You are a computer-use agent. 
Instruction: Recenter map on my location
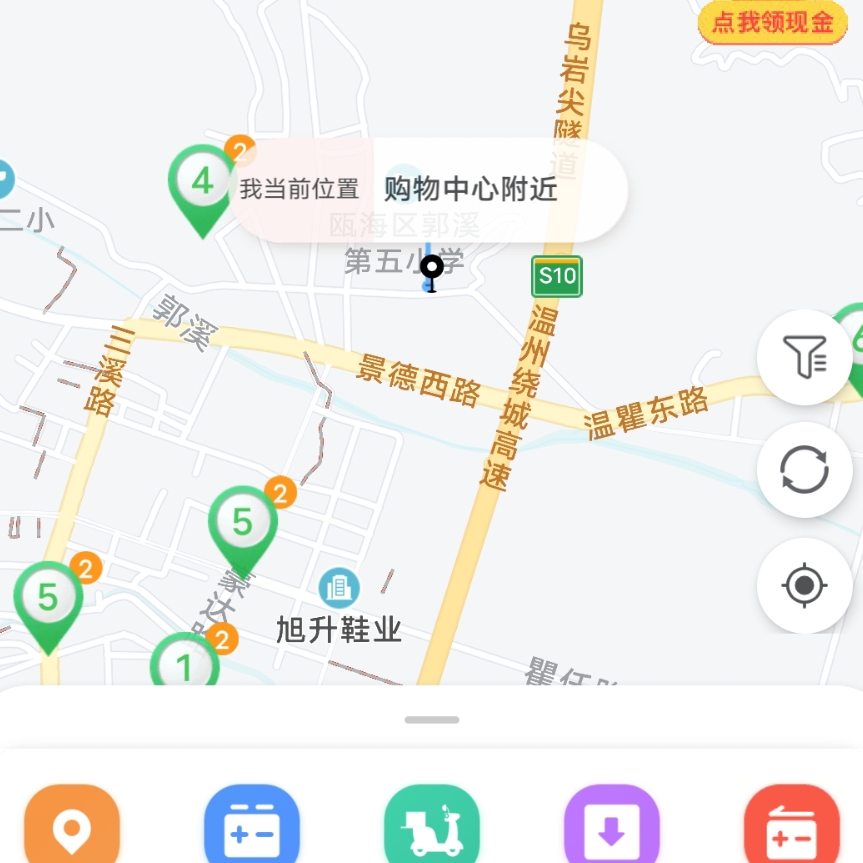(805, 585)
